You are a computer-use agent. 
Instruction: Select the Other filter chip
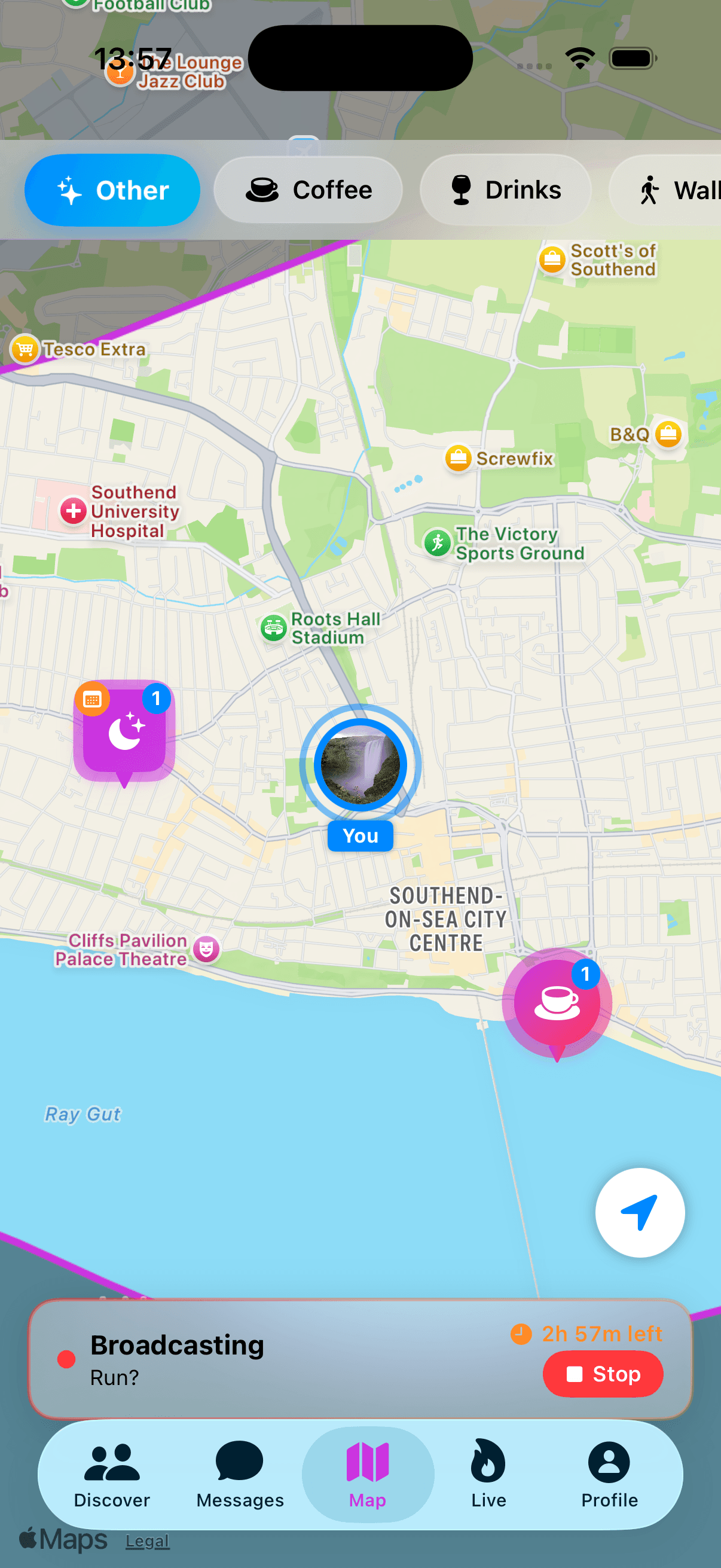pyautogui.click(x=112, y=190)
